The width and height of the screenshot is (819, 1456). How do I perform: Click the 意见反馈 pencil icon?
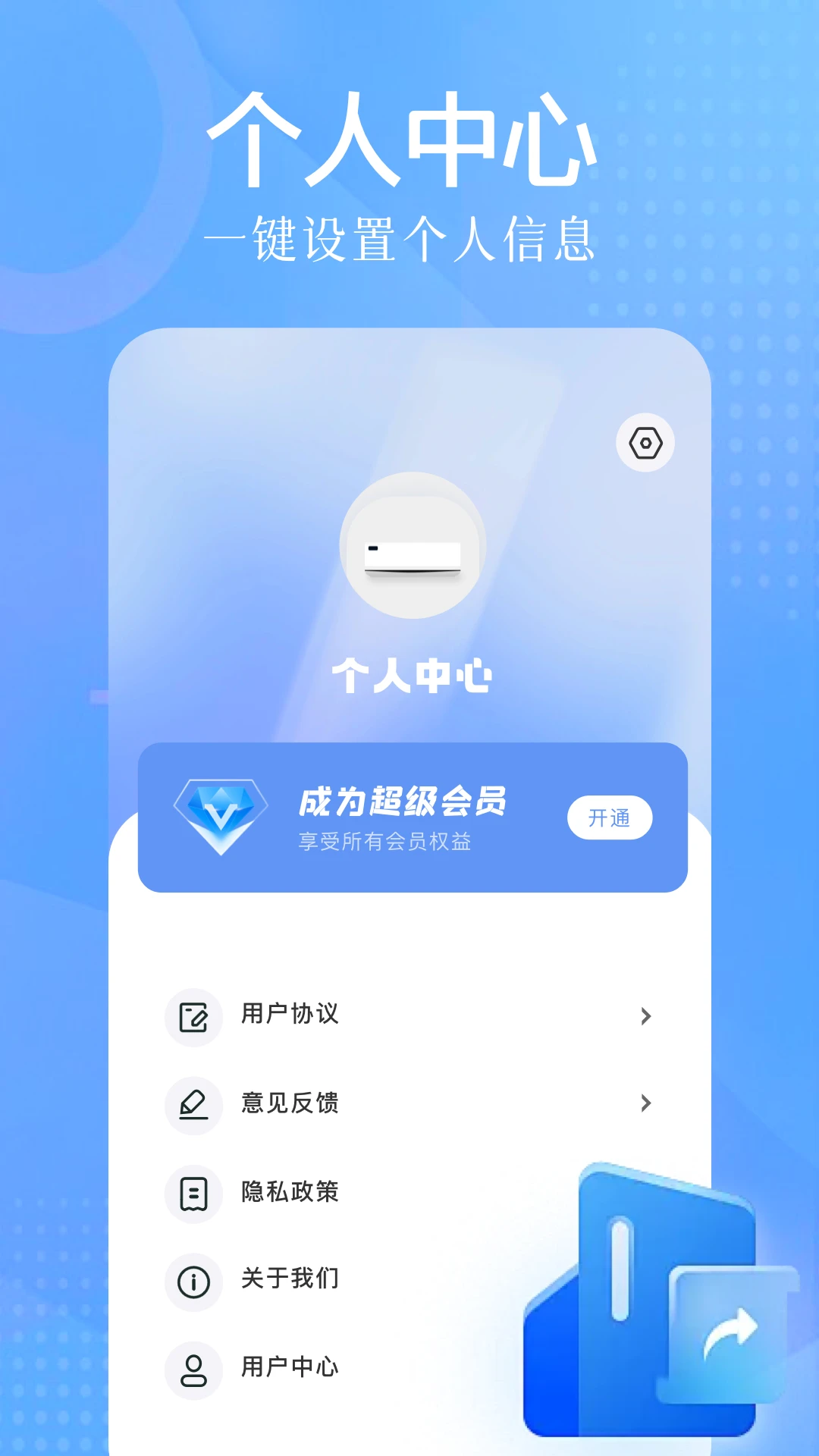click(x=194, y=1105)
